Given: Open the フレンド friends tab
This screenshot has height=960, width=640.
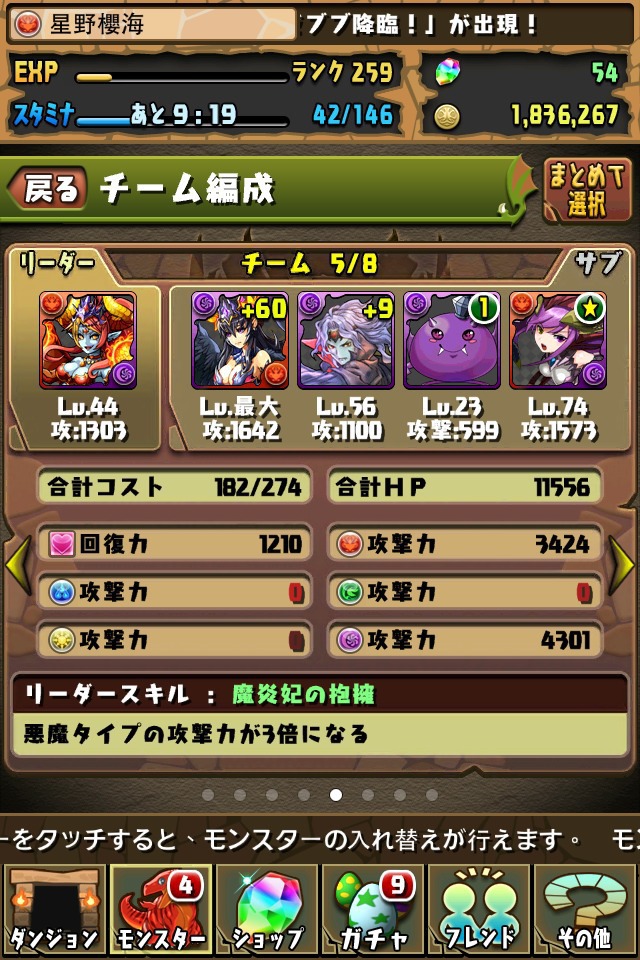Looking at the screenshot, I should (x=480, y=912).
